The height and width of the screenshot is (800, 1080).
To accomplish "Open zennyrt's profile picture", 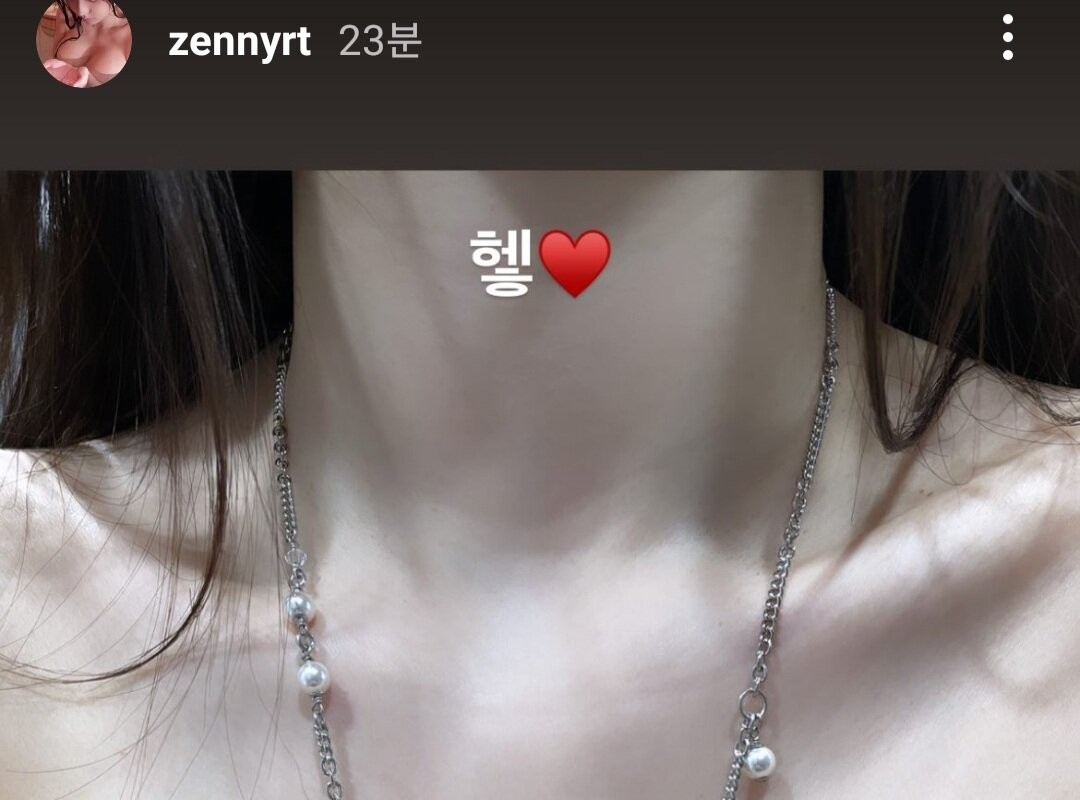I will click(84, 41).
